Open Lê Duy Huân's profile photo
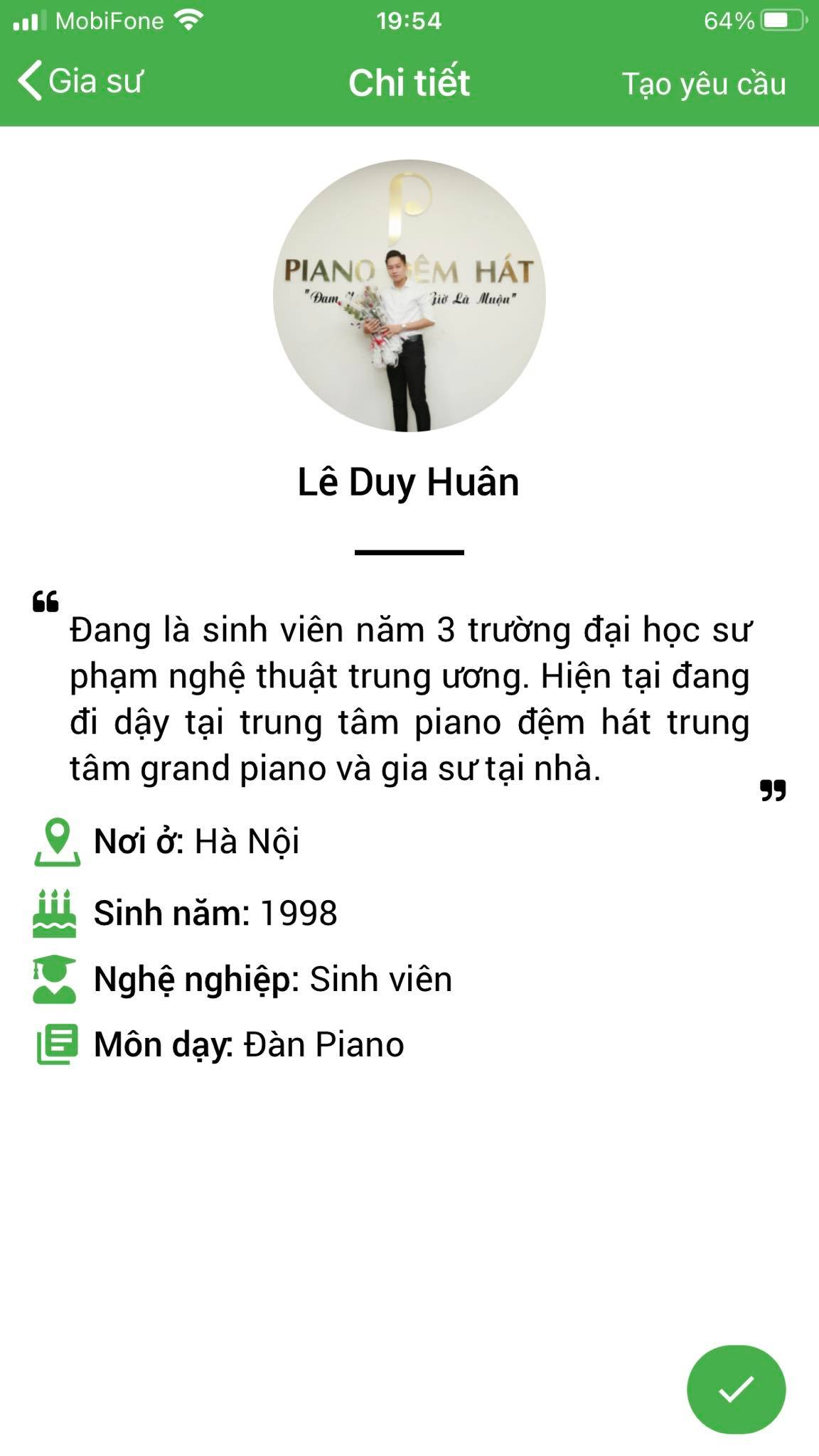Viewport: 819px width, 1456px height. [409, 295]
